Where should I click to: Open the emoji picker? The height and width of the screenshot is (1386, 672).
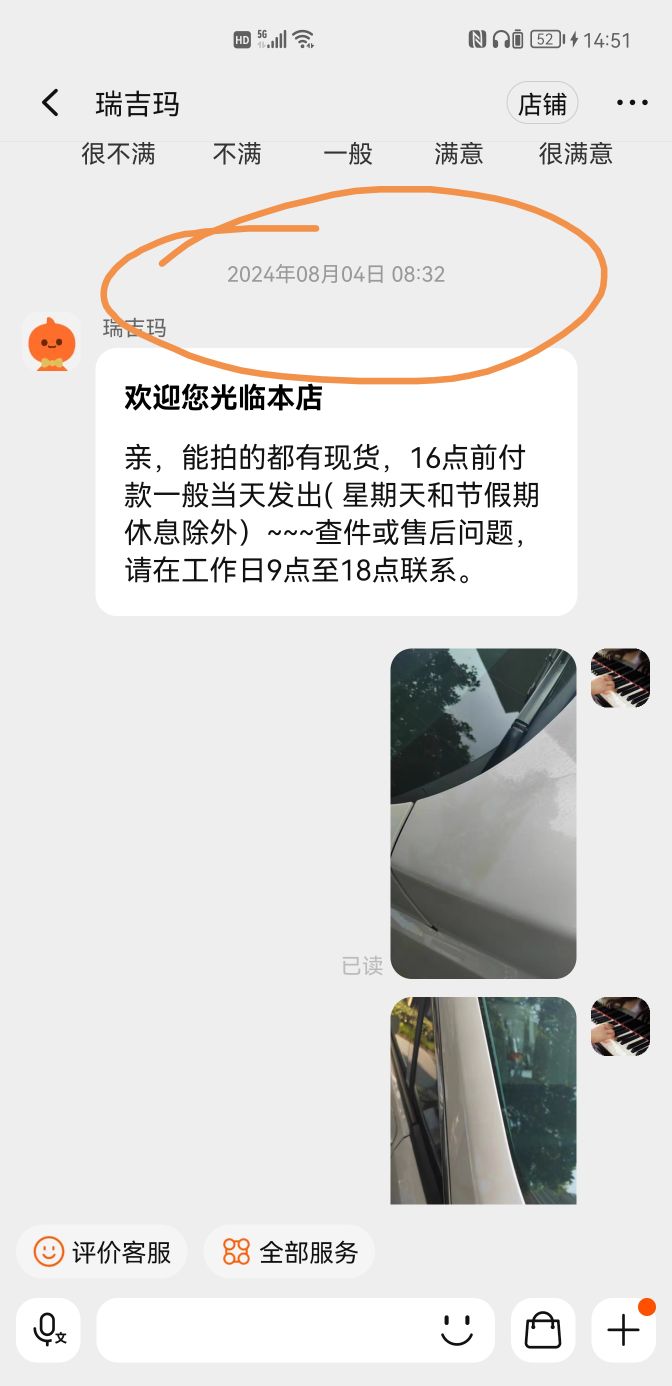tap(457, 1330)
